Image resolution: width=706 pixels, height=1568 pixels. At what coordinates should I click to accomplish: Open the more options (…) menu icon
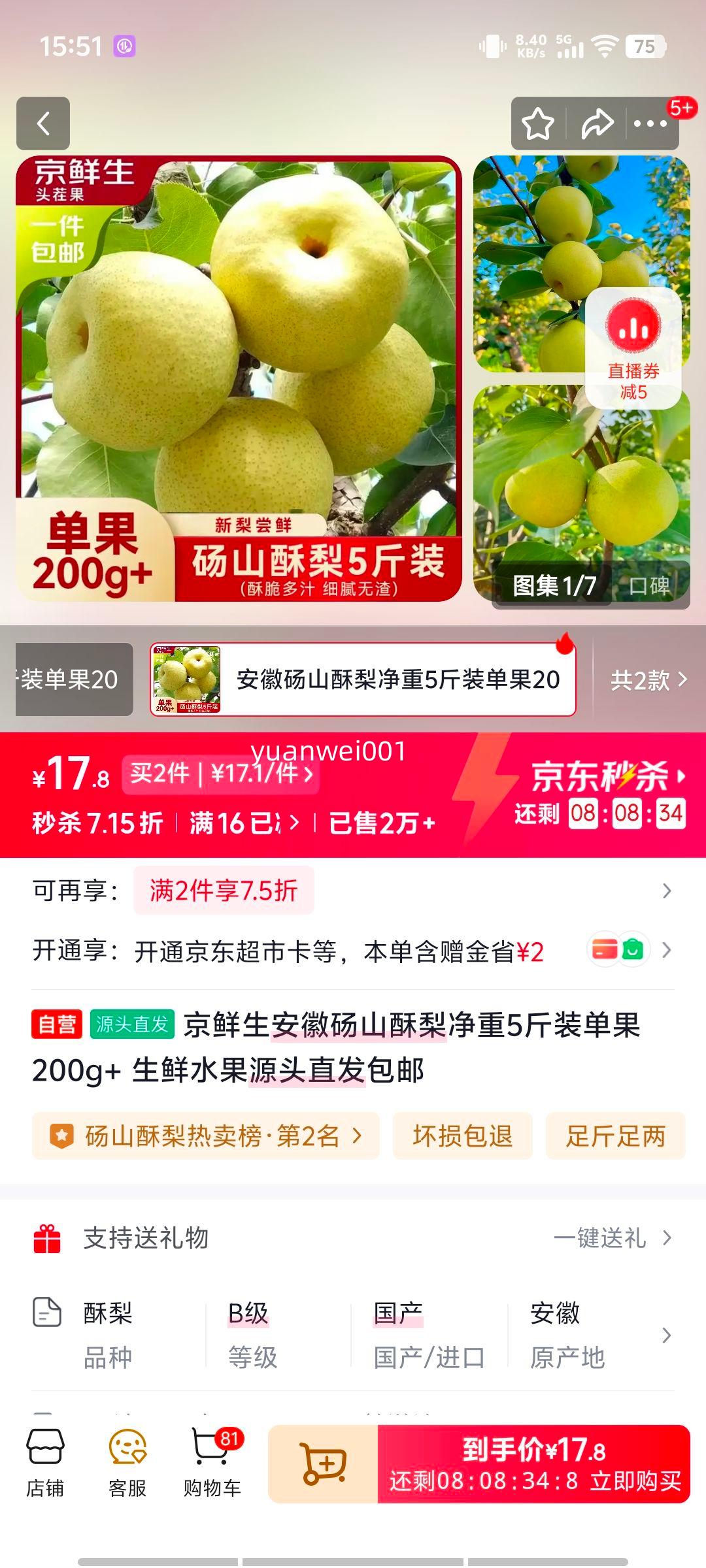(x=649, y=124)
